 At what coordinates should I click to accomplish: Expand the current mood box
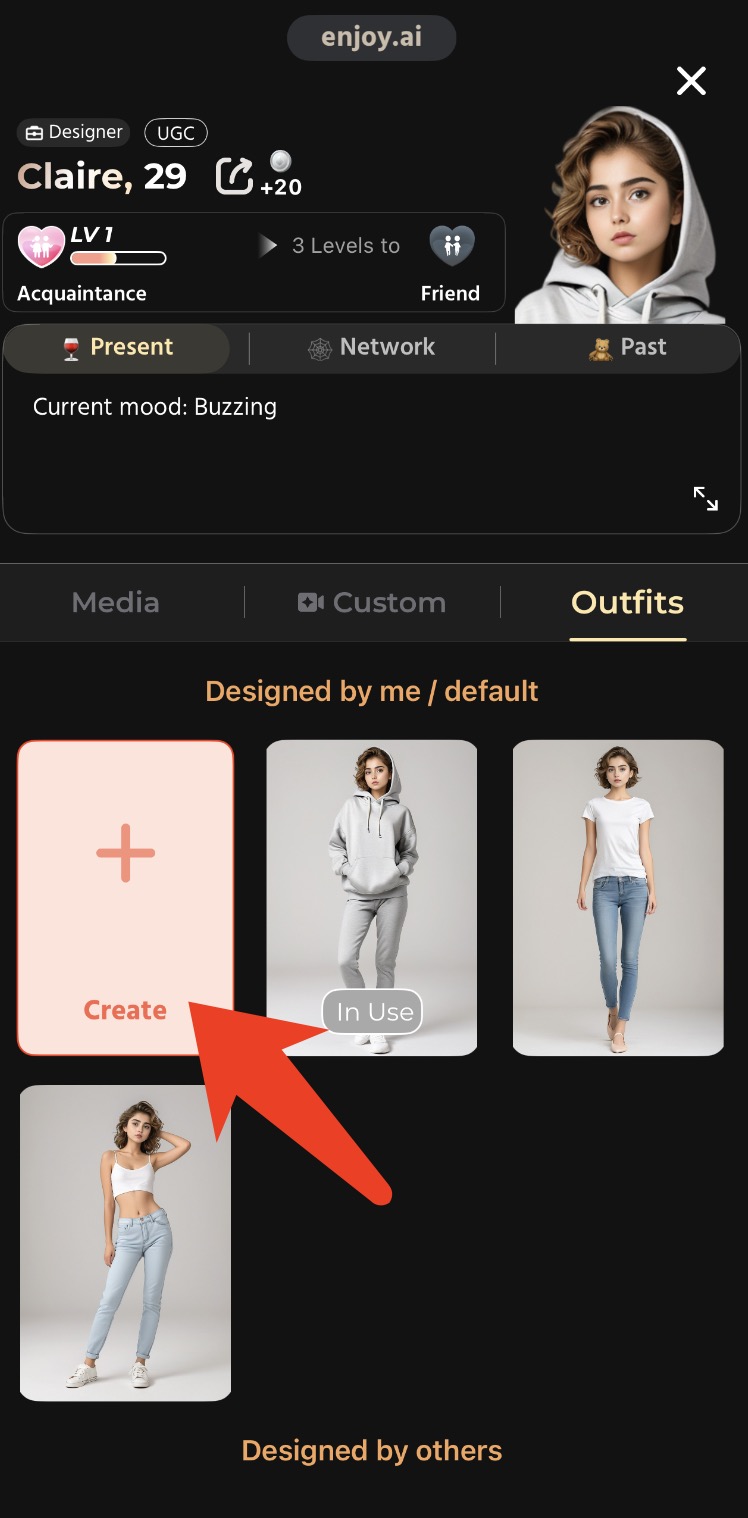pos(706,498)
